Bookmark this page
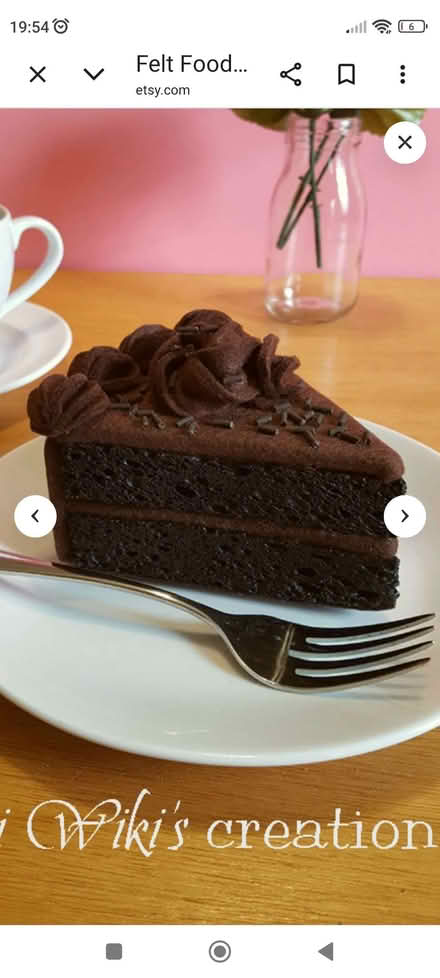440x978 pixels. 346,74
